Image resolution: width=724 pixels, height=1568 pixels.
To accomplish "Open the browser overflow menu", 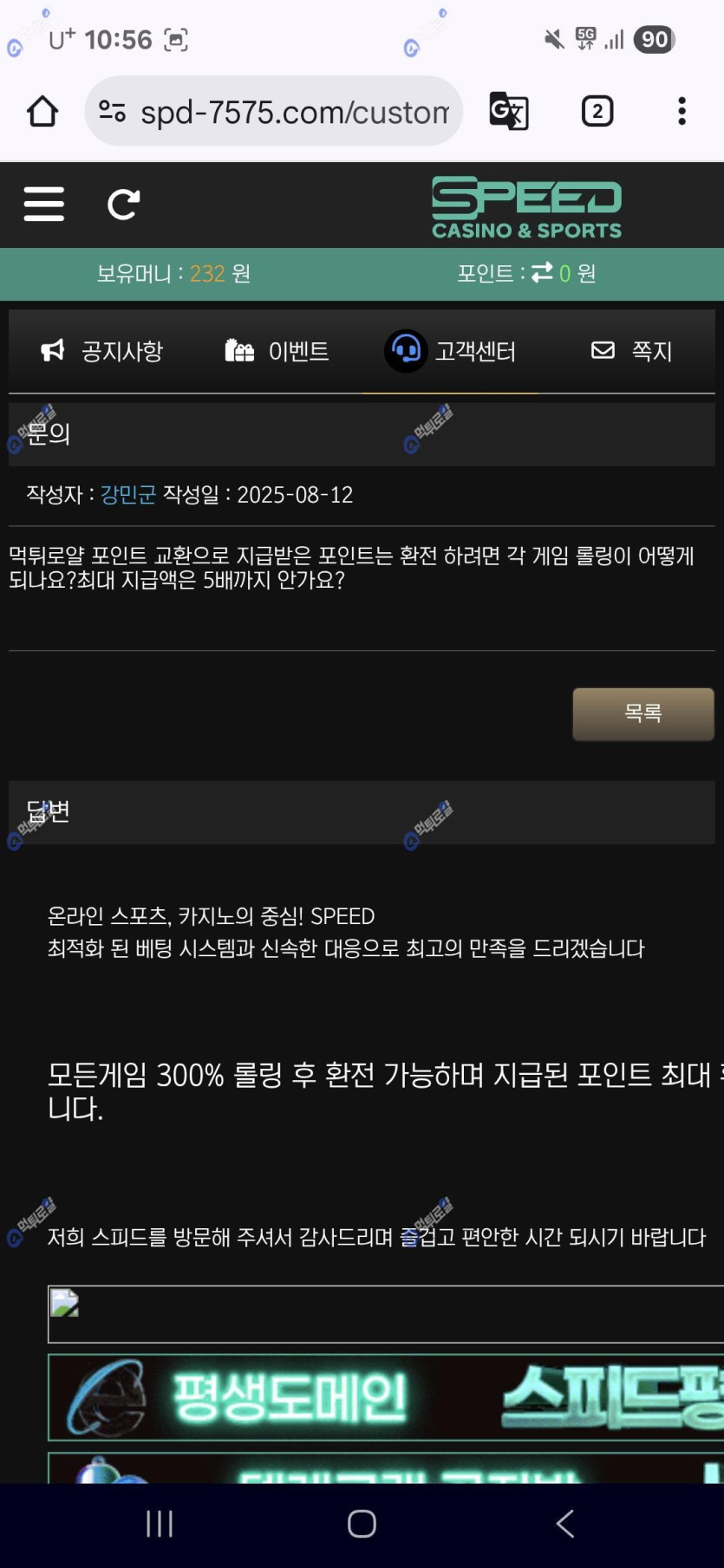I will point(682,112).
